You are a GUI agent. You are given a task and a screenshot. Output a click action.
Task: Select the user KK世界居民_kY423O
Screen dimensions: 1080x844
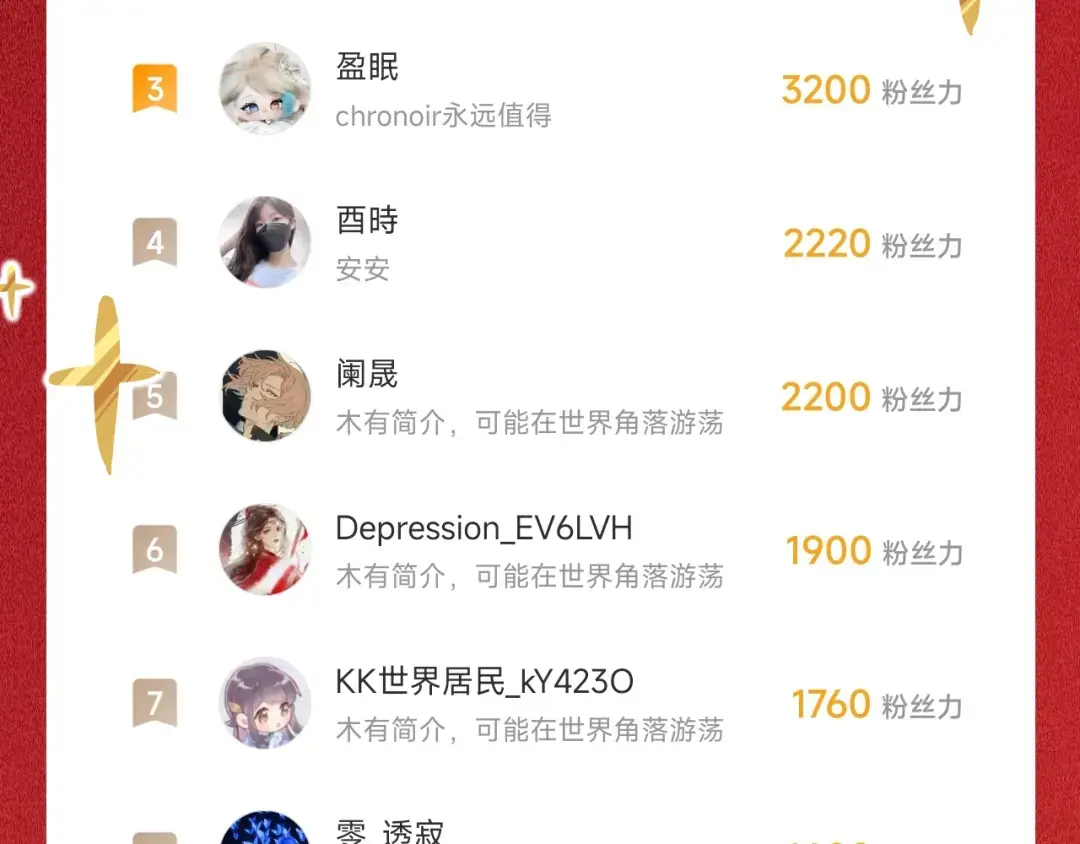[484, 682]
